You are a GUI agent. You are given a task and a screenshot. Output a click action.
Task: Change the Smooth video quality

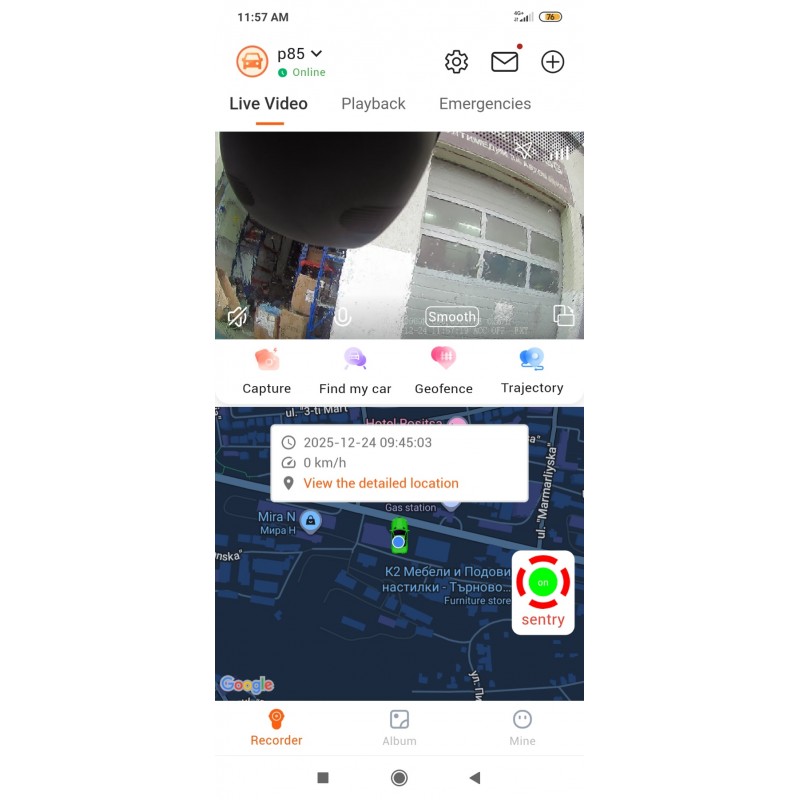(x=452, y=317)
